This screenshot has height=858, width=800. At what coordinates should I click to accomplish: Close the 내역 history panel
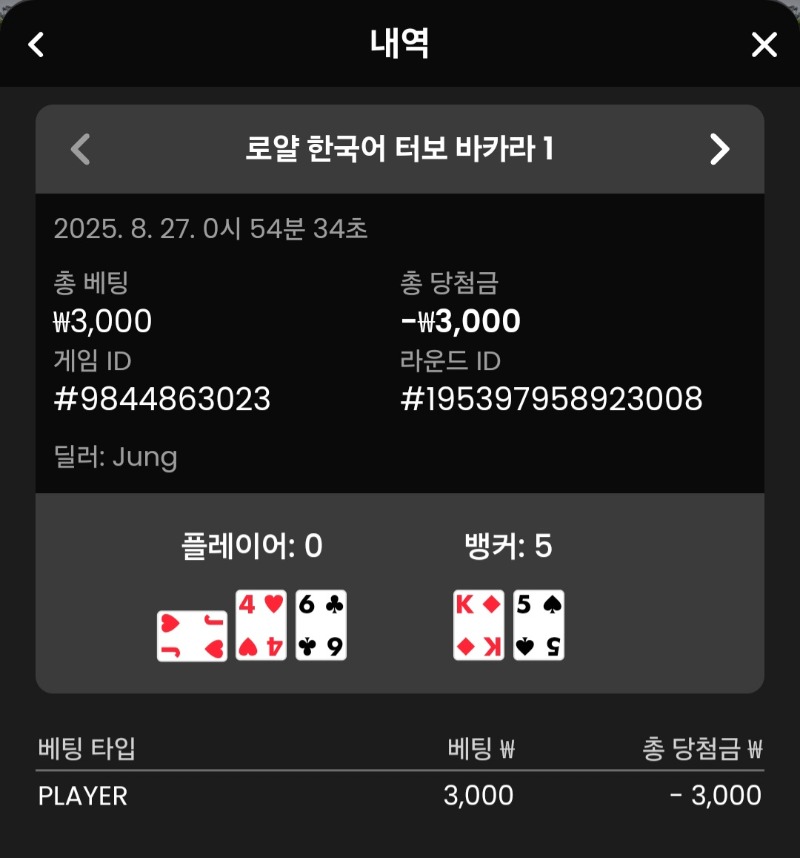point(764,44)
